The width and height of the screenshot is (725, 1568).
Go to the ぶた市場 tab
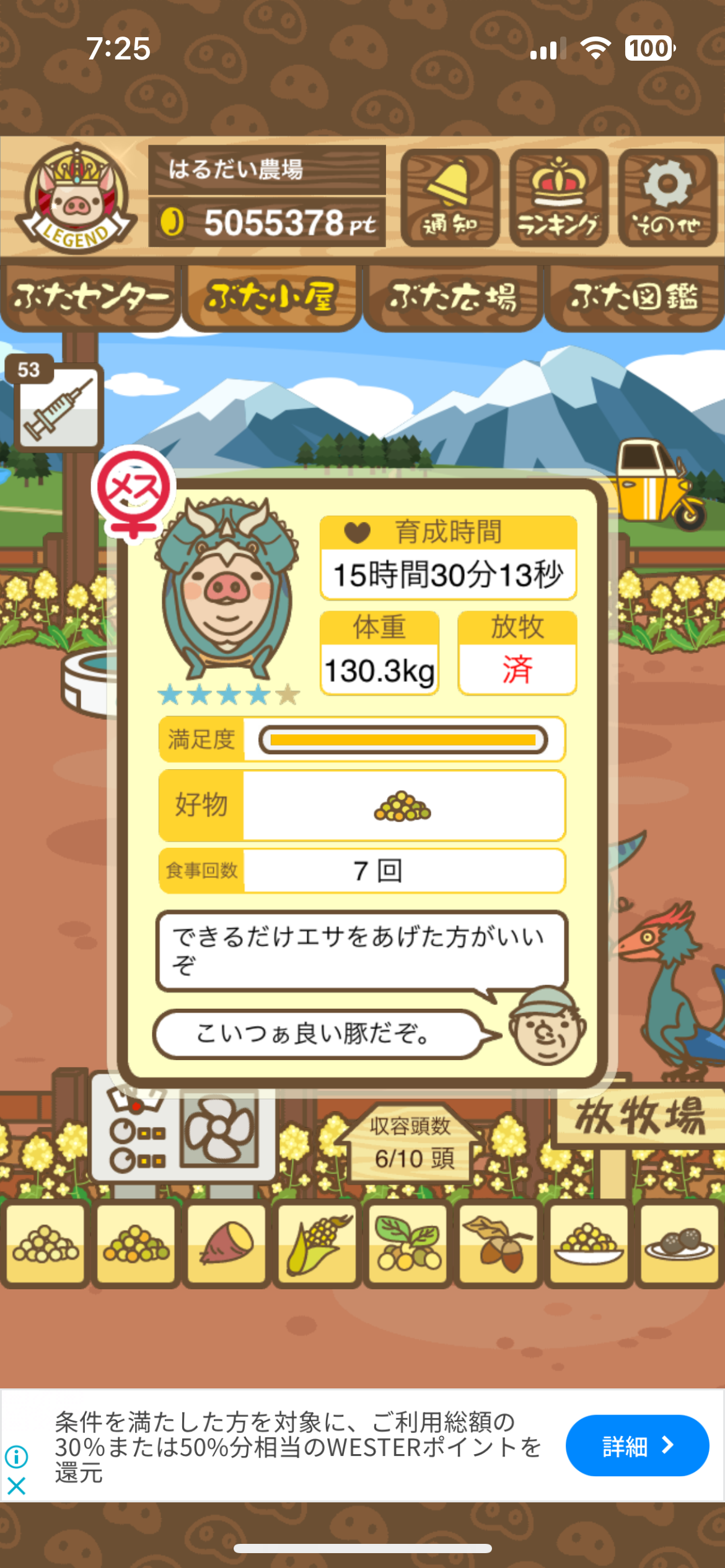pyautogui.click(x=453, y=298)
